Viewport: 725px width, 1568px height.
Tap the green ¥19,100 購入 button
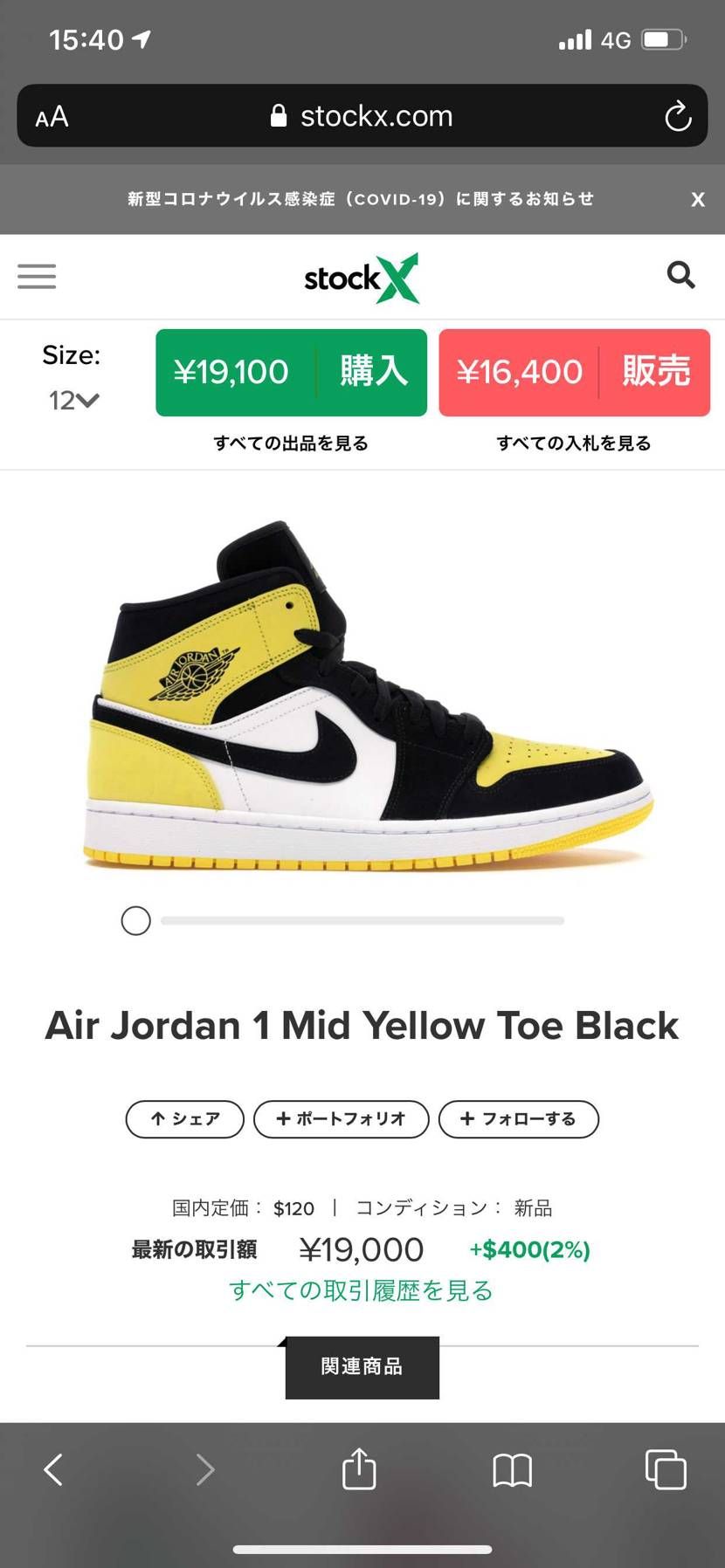coord(291,372)
